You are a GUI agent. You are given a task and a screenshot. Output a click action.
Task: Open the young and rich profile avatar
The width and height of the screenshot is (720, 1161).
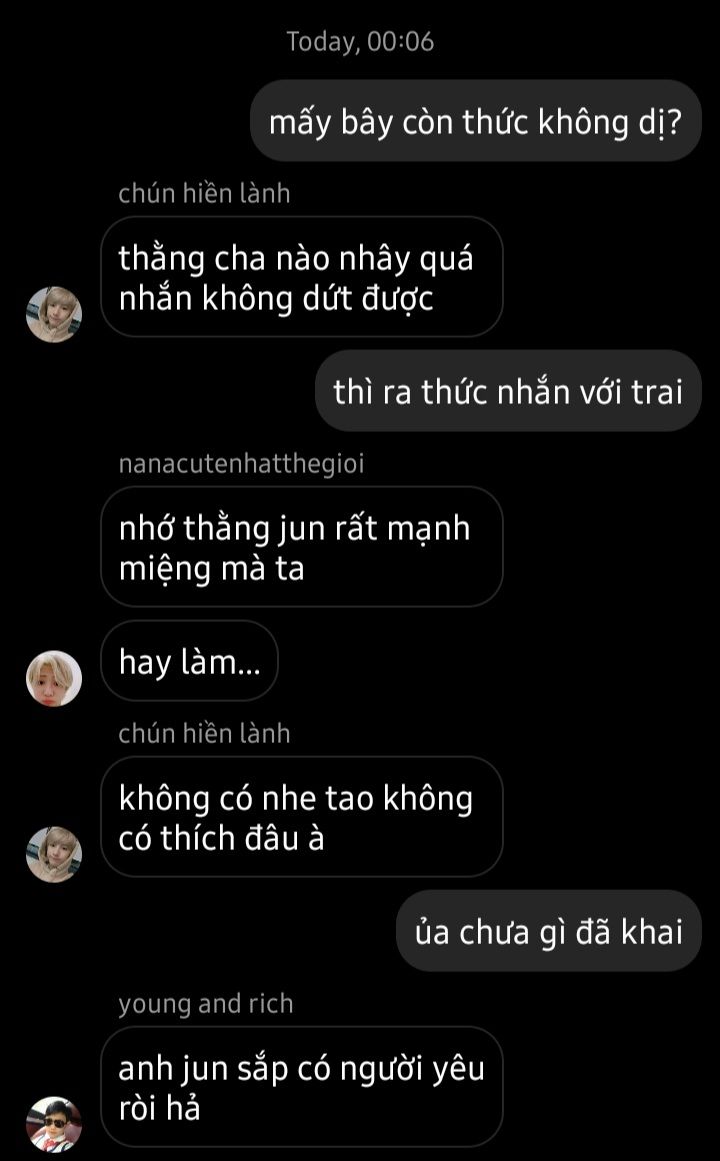coord(53,1124)
